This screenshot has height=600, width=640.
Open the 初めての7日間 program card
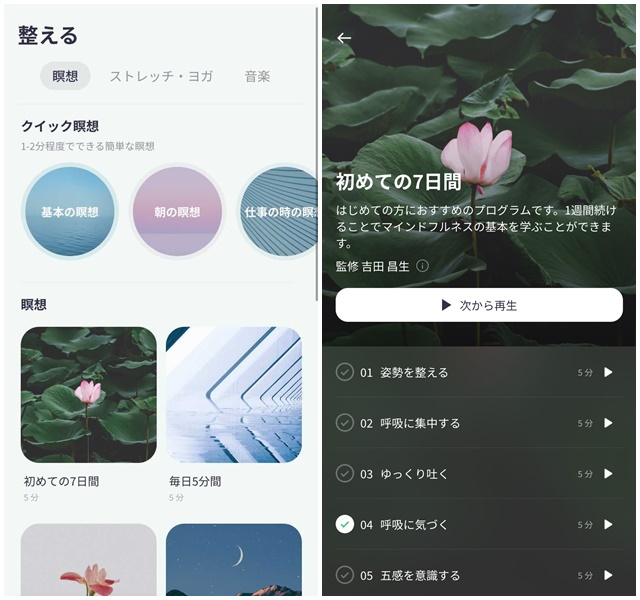coord(88,395)
